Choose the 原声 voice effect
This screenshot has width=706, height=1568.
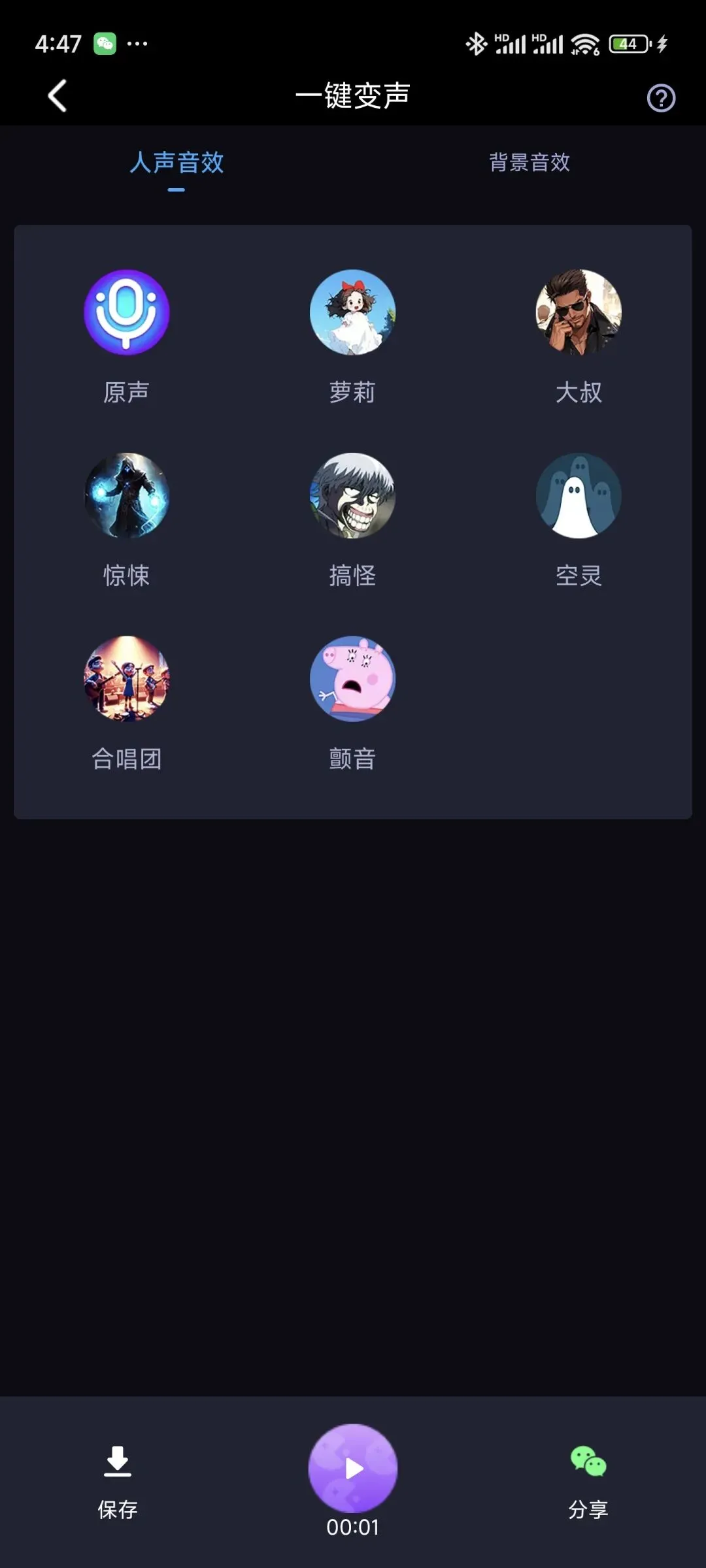point(127,312)
